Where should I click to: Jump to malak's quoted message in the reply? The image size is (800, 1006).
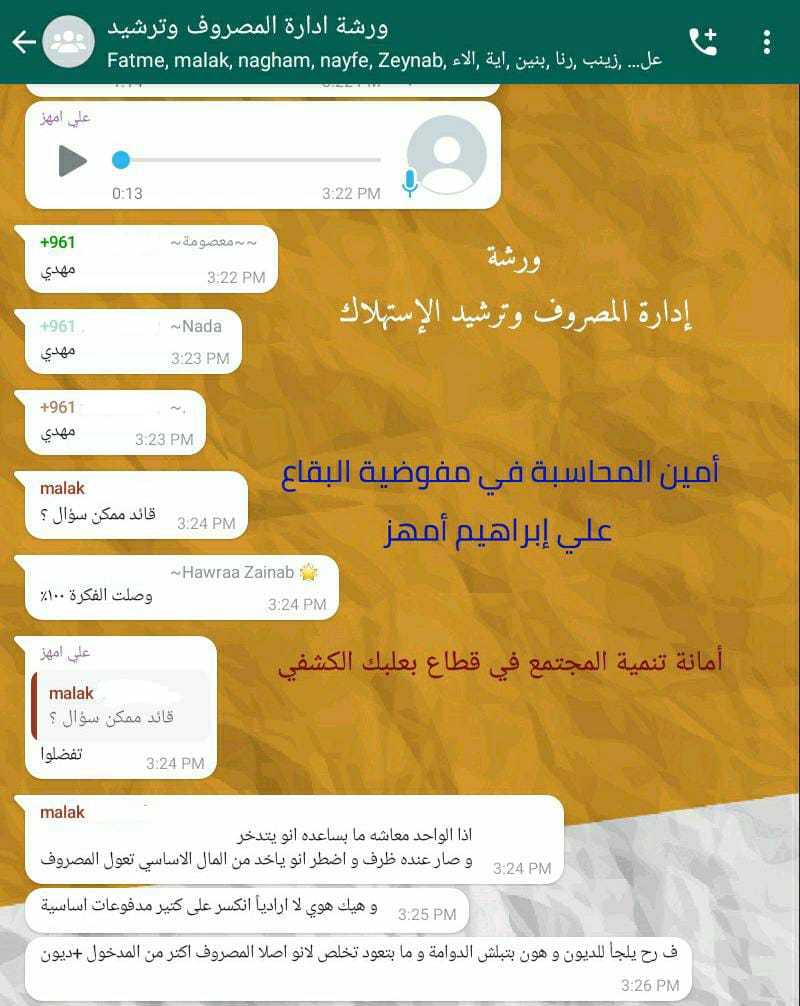120,705
